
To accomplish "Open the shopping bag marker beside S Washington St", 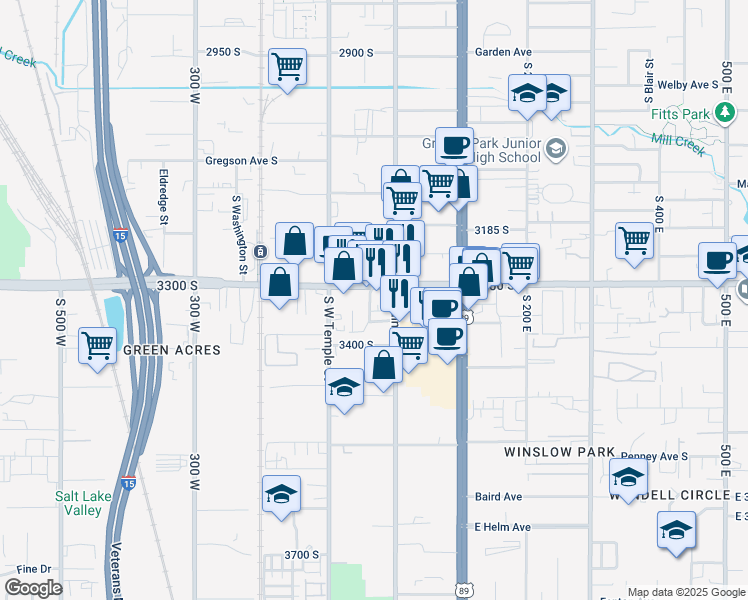I will [x=280, y=285].
